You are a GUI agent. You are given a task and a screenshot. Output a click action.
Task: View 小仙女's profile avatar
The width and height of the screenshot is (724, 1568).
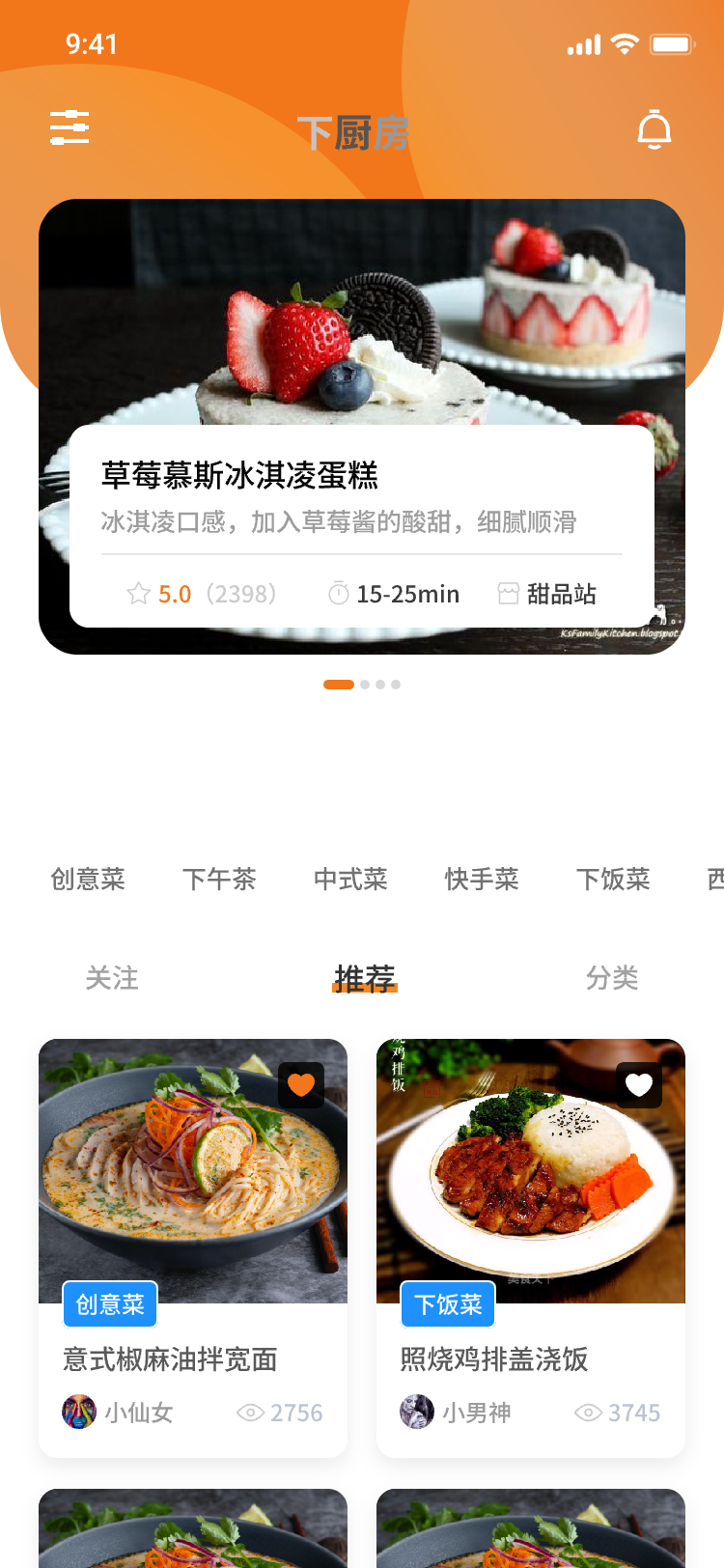(79, 1412)
